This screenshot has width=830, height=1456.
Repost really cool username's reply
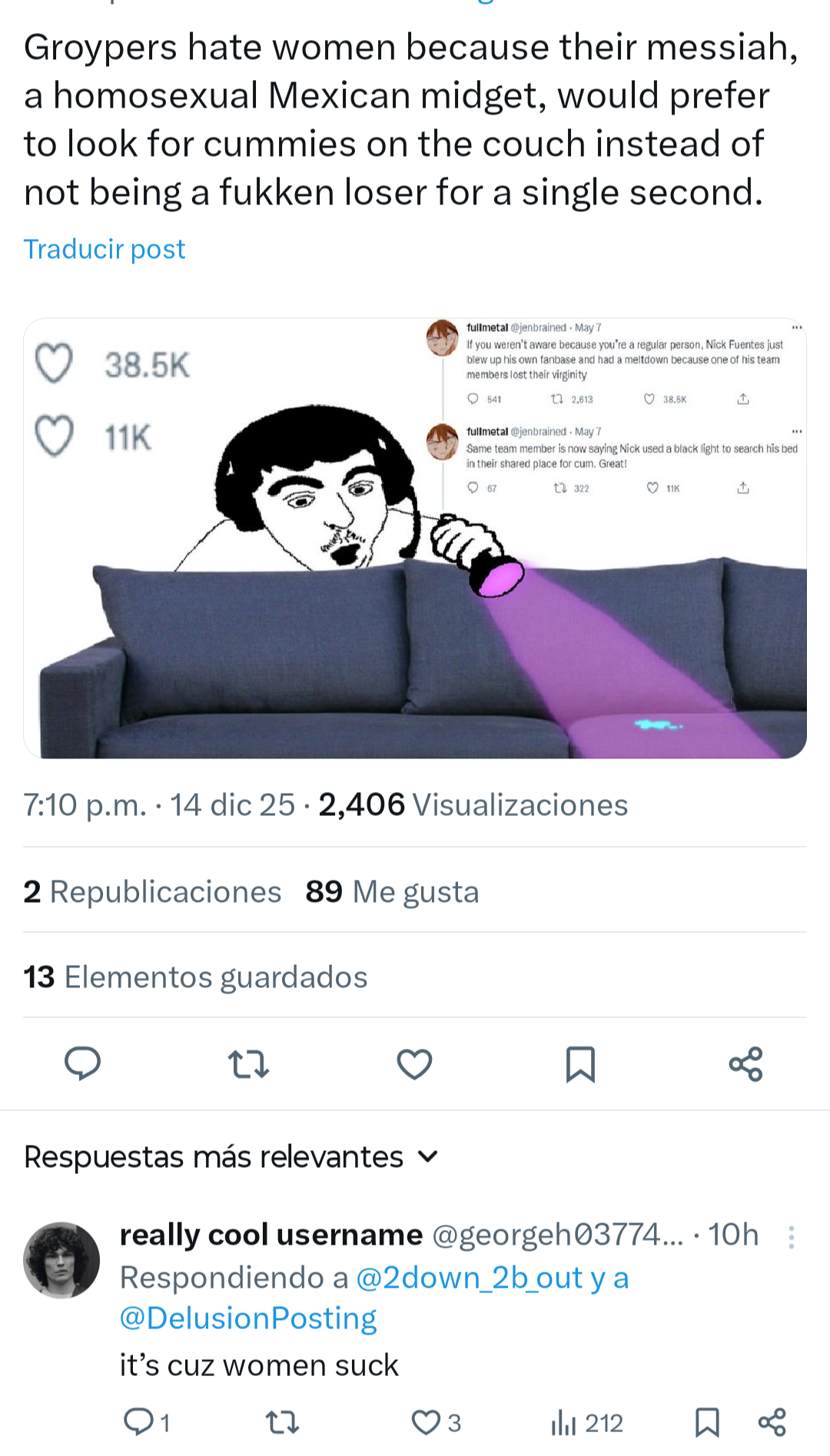coord(282,1422)
